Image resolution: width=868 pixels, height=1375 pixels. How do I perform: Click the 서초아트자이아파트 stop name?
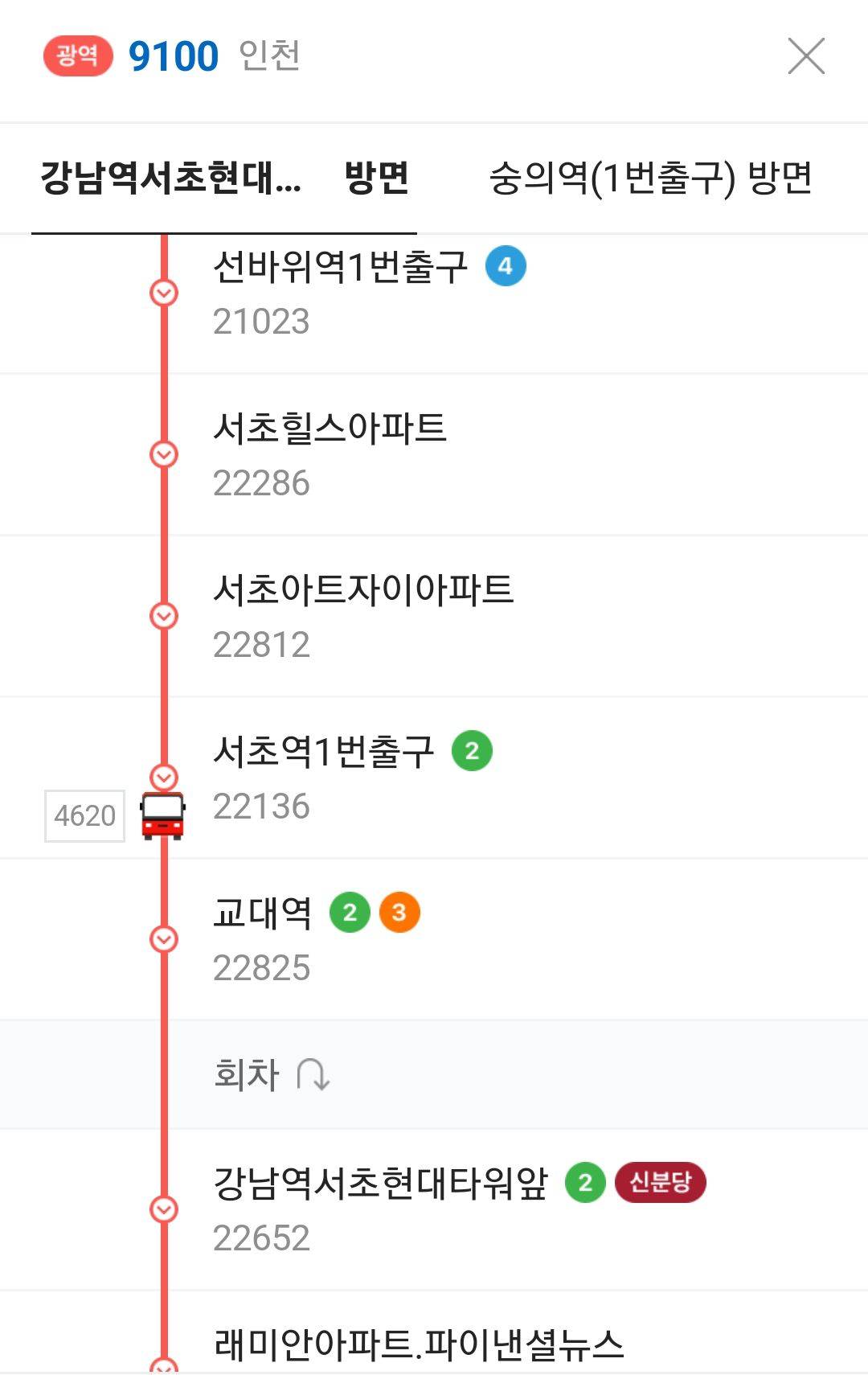pyautogui.click(x=364, y=589)
